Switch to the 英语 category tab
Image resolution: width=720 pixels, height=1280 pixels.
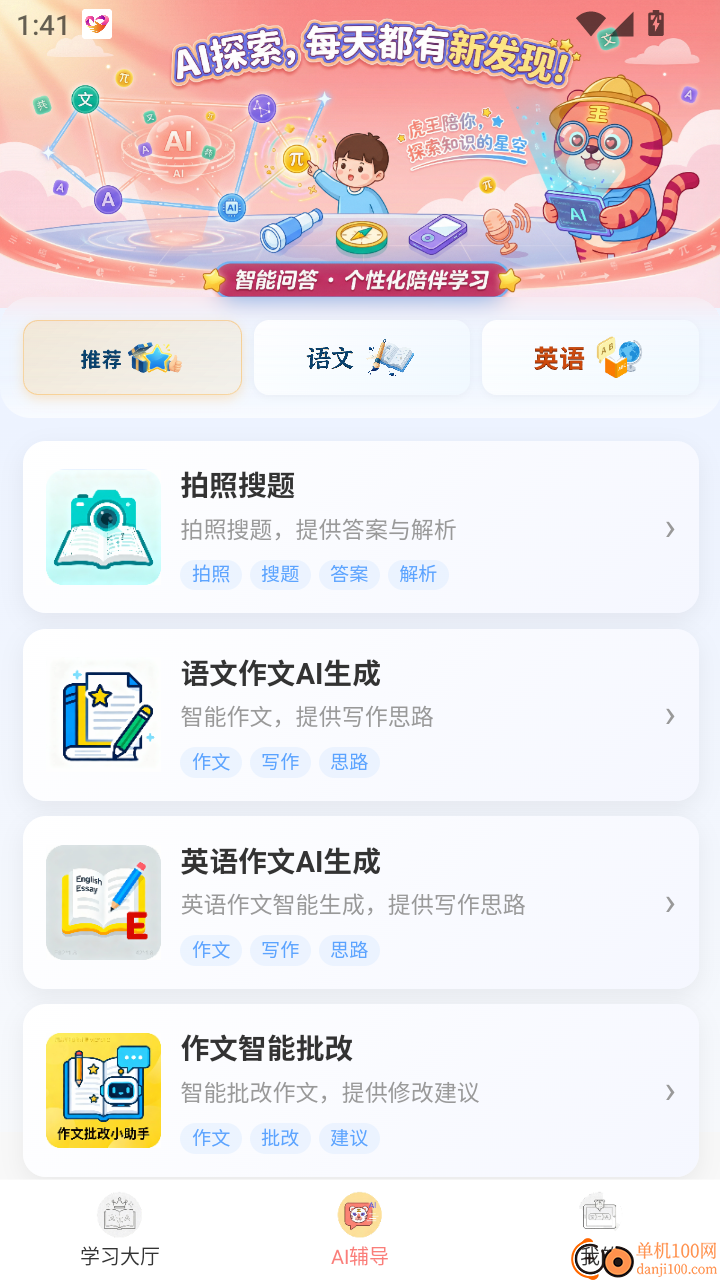591,357
